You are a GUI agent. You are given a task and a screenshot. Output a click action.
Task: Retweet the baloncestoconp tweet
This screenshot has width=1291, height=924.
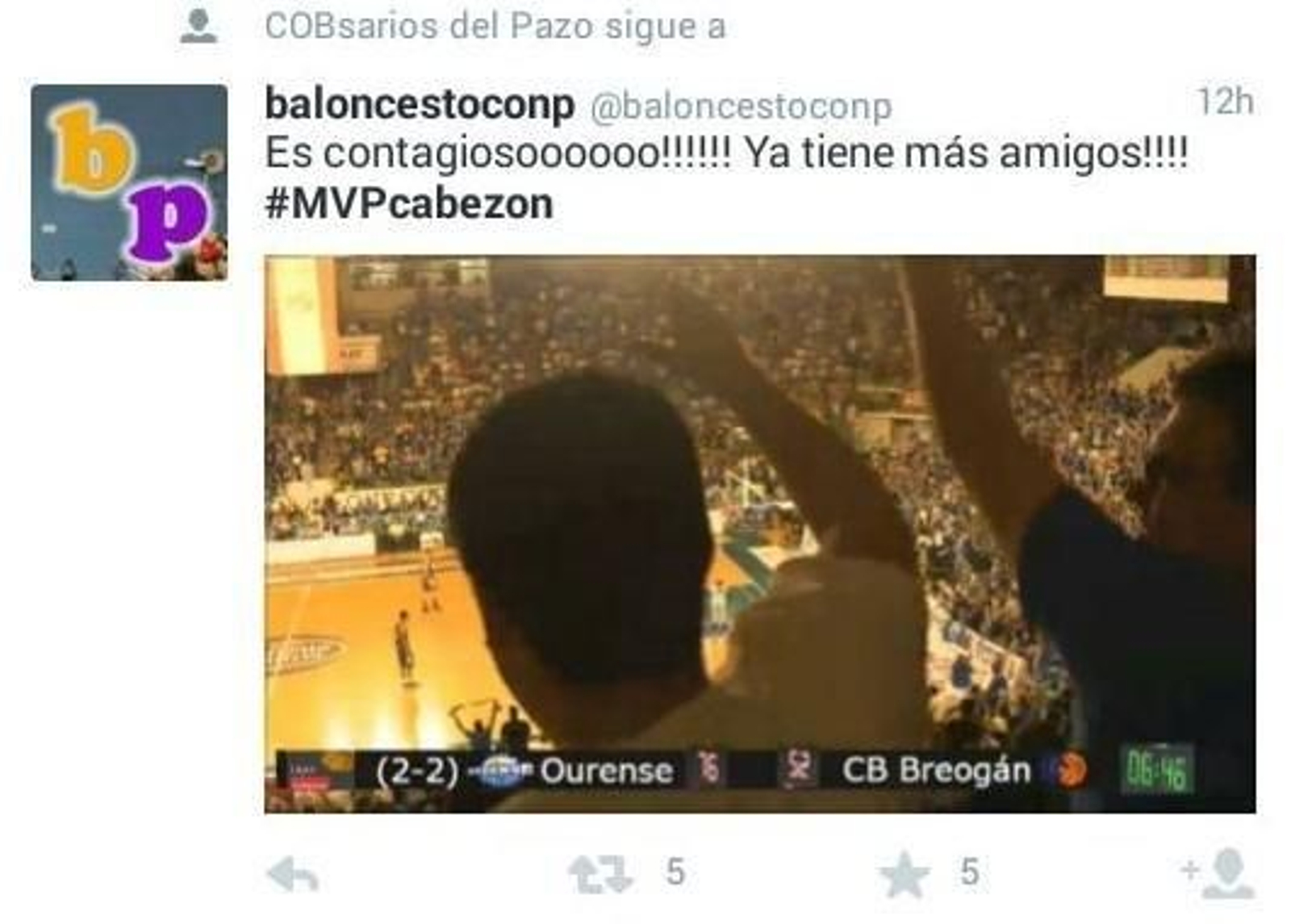tap(600, 874)
